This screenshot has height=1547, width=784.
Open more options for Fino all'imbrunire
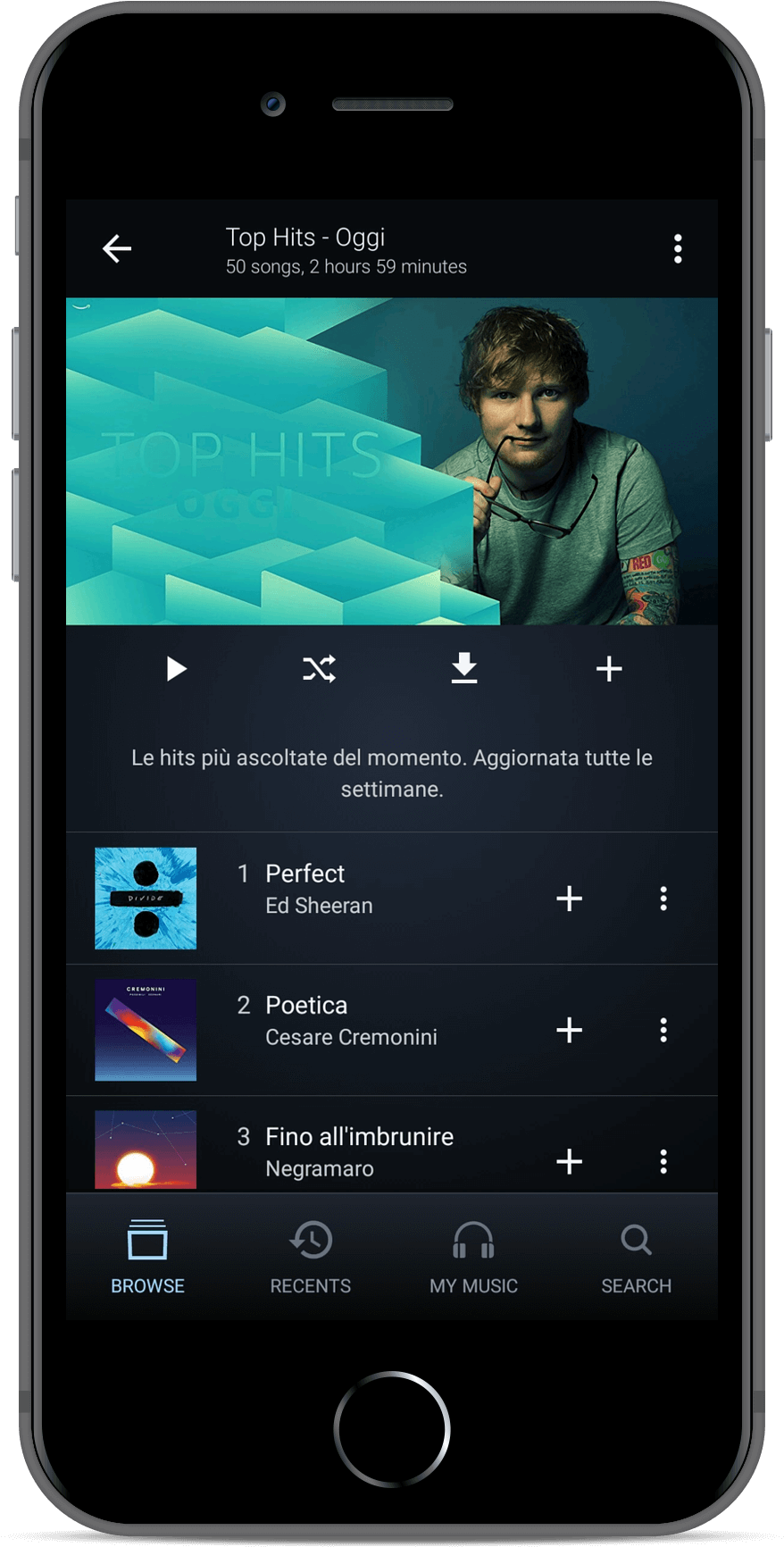tap(663, 1161)
